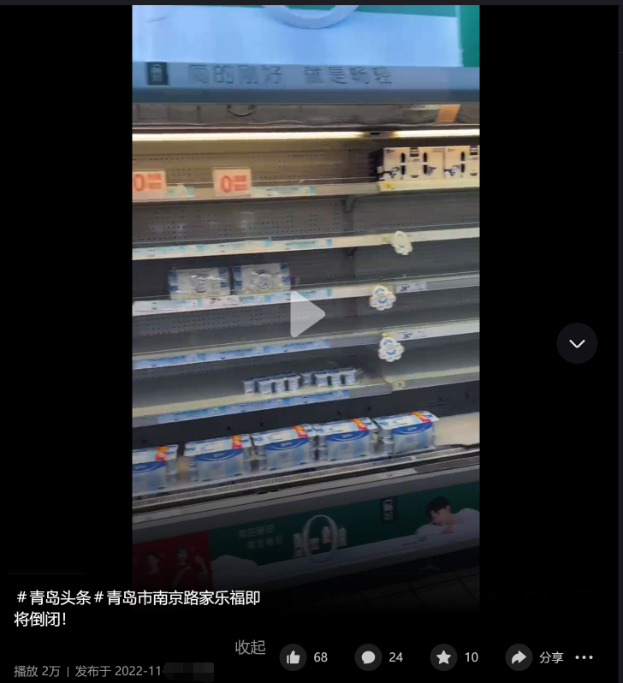Open the #青岛头条 hashtag
The height and width of the screenshot is (683, 623).
(x=54, y=598)
